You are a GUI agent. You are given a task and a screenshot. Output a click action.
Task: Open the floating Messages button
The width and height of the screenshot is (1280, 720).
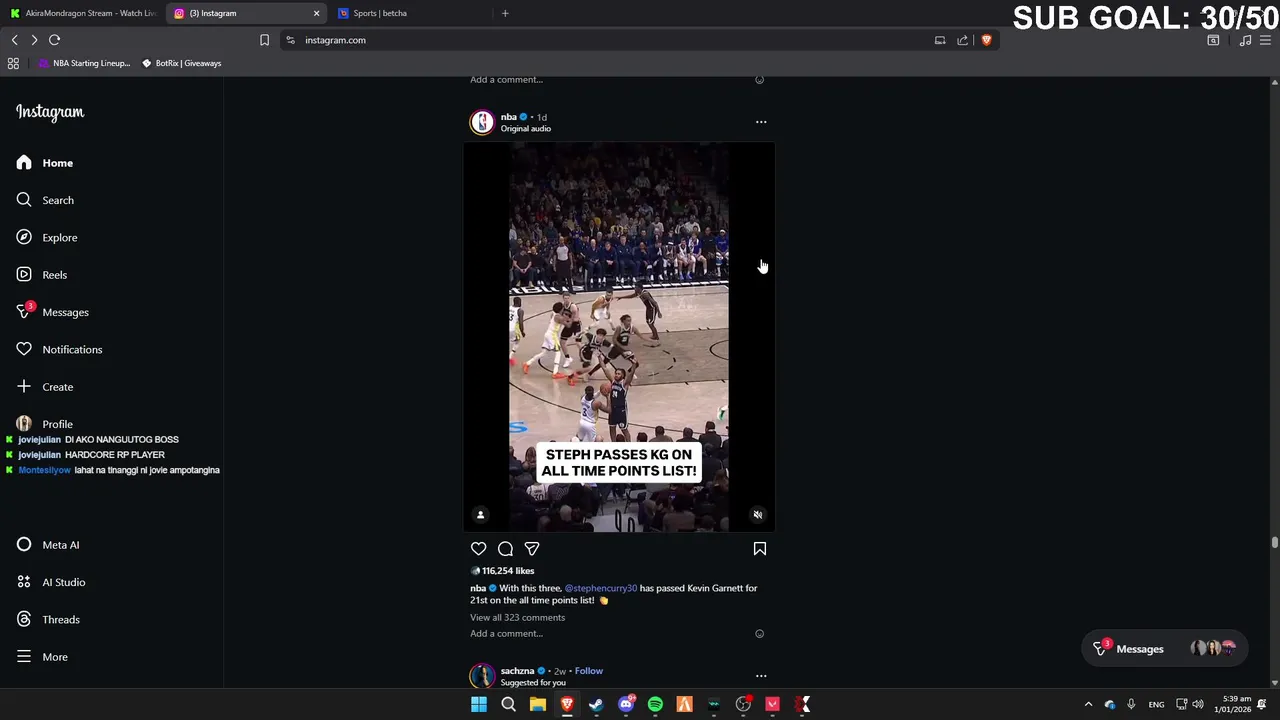[x=1127, y=649]
